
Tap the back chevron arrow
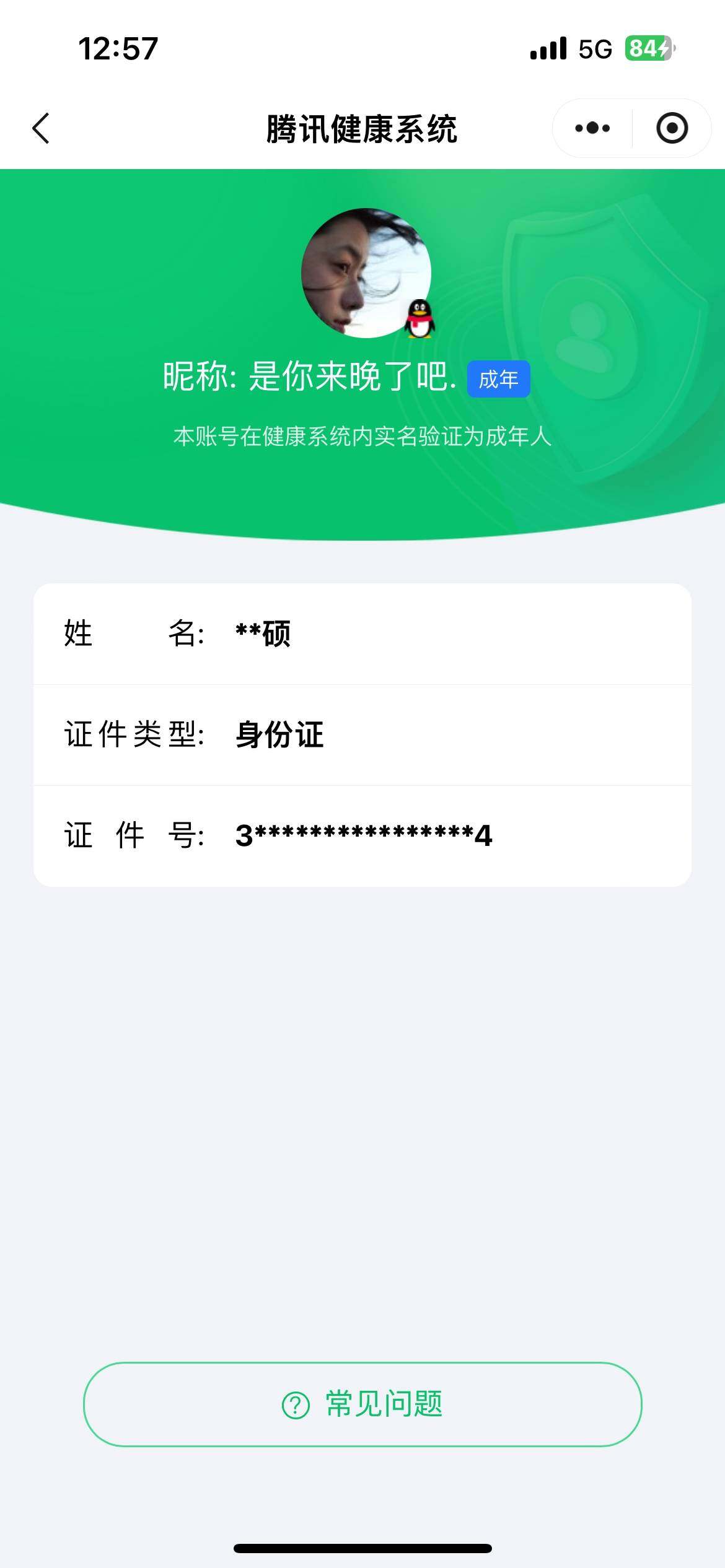tap(40, 128)
